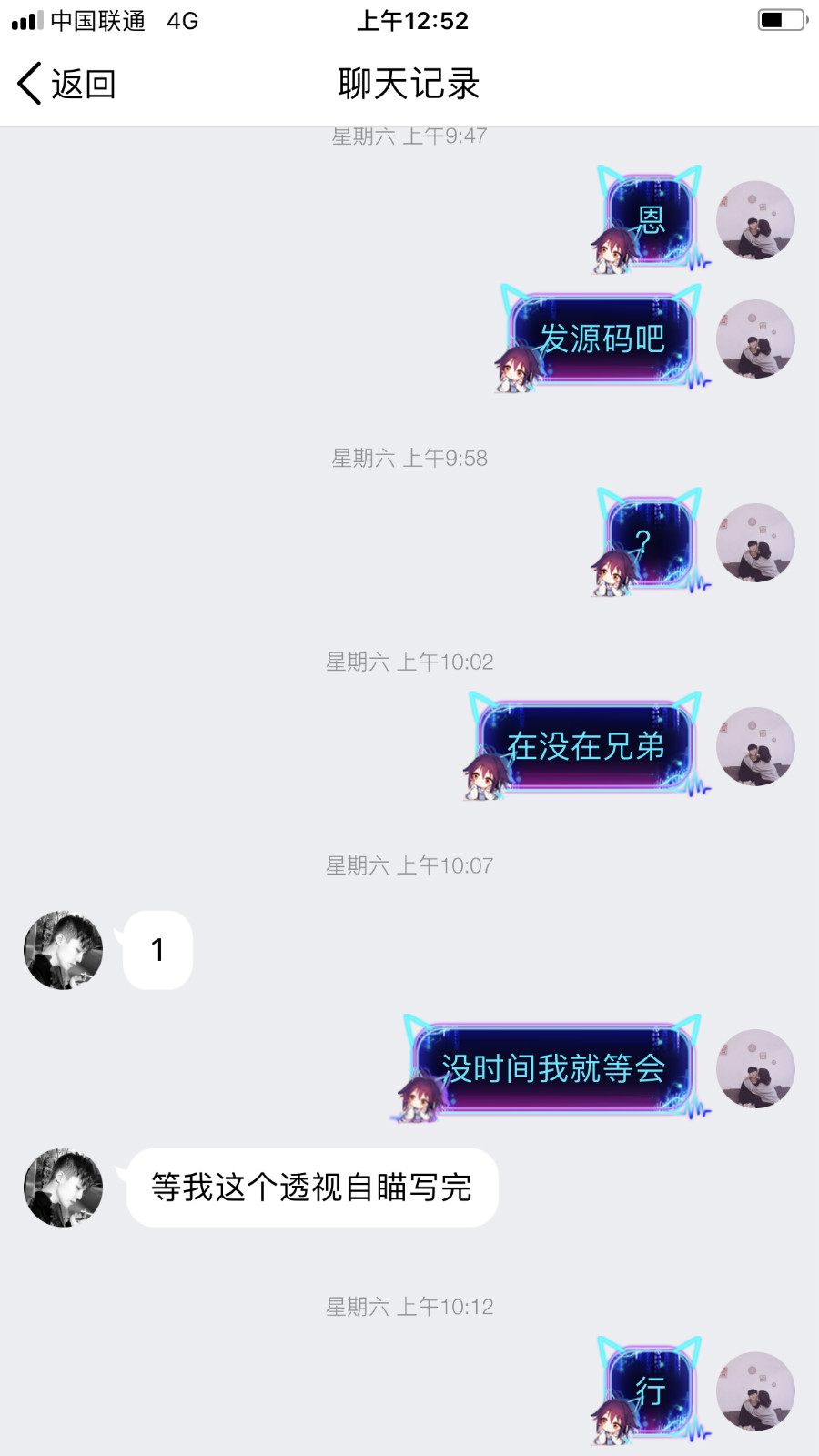Open avatar next to 没时间我就等会
Image resolution: width=819 pixels, height=1456 pixels.
[x=755, y=1068]
